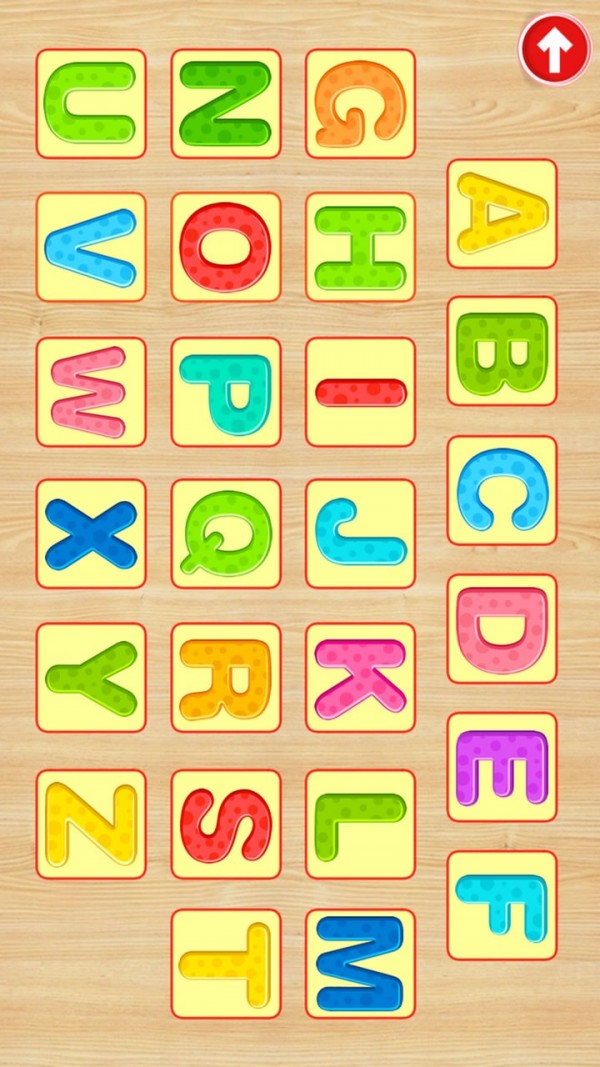Pick the teal letter P tile

coord(226,392)
